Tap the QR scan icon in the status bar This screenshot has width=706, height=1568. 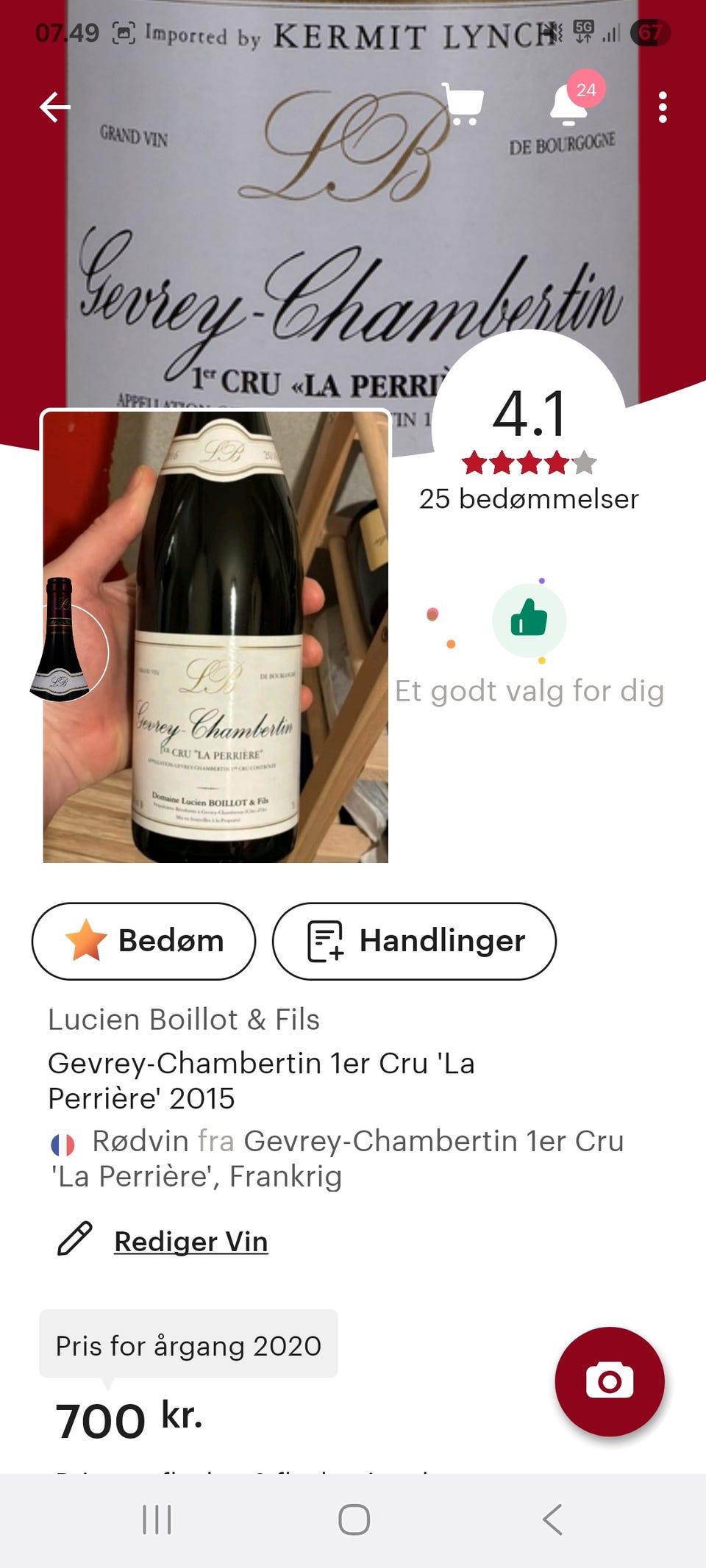click(x=126, y=33)
